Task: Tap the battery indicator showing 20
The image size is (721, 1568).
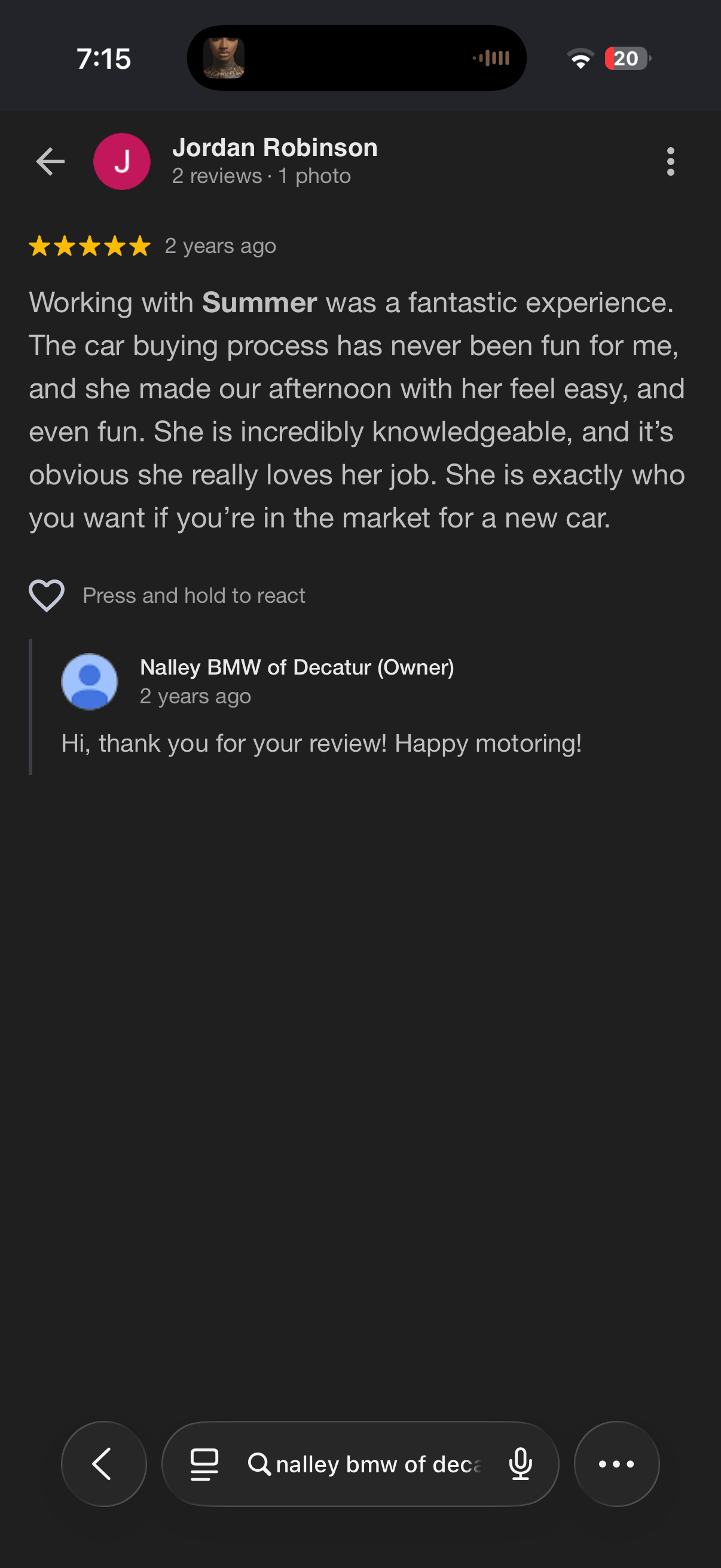Action: pyautogui.click(x=626, y=59)
